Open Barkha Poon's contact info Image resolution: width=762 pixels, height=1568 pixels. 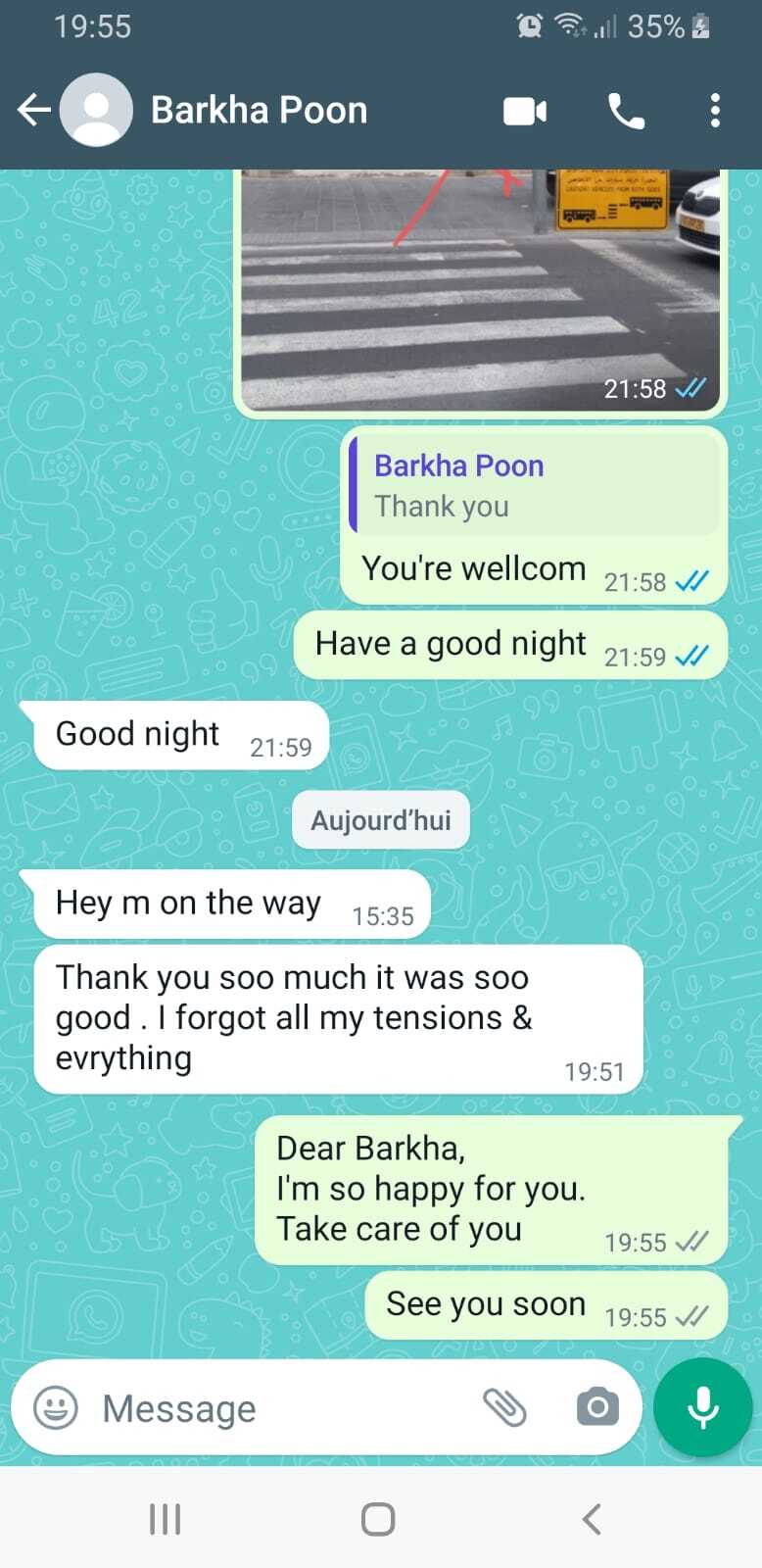(259, 111)
